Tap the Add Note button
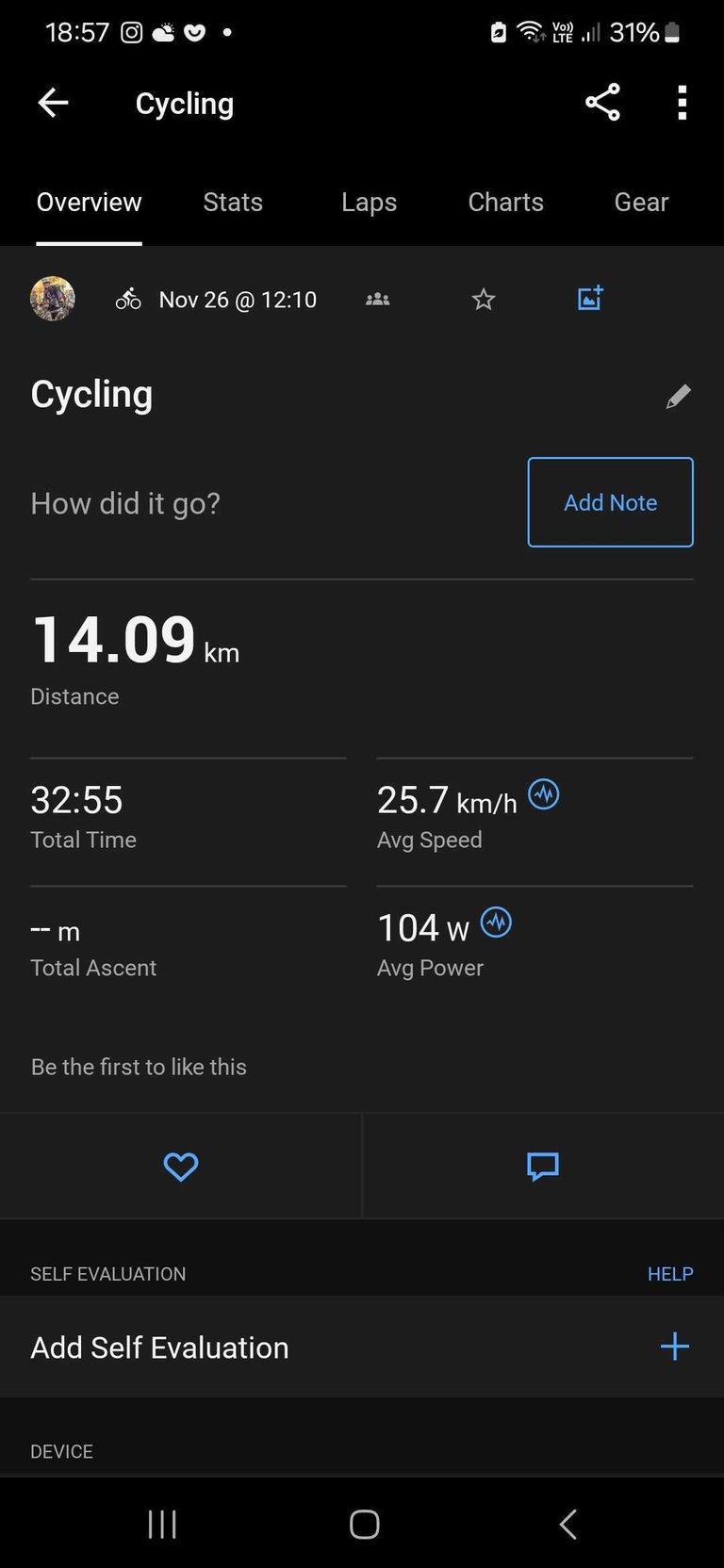The width and height of the screenshot is (724, 1568). tap(610, 502)
